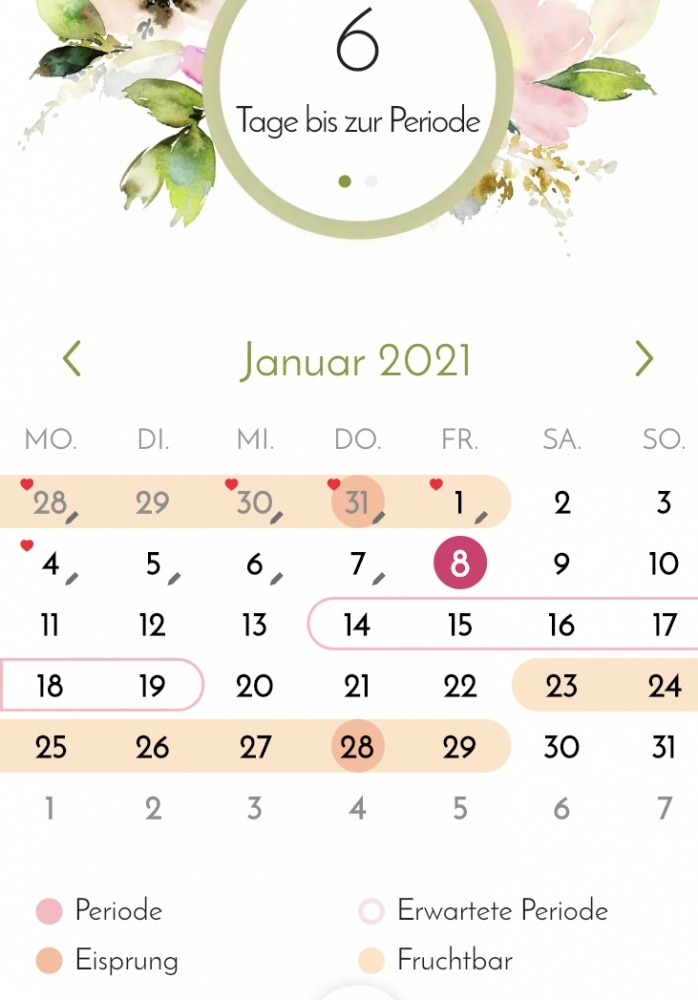
Task: Go to the next month
Action: [644, 359]
